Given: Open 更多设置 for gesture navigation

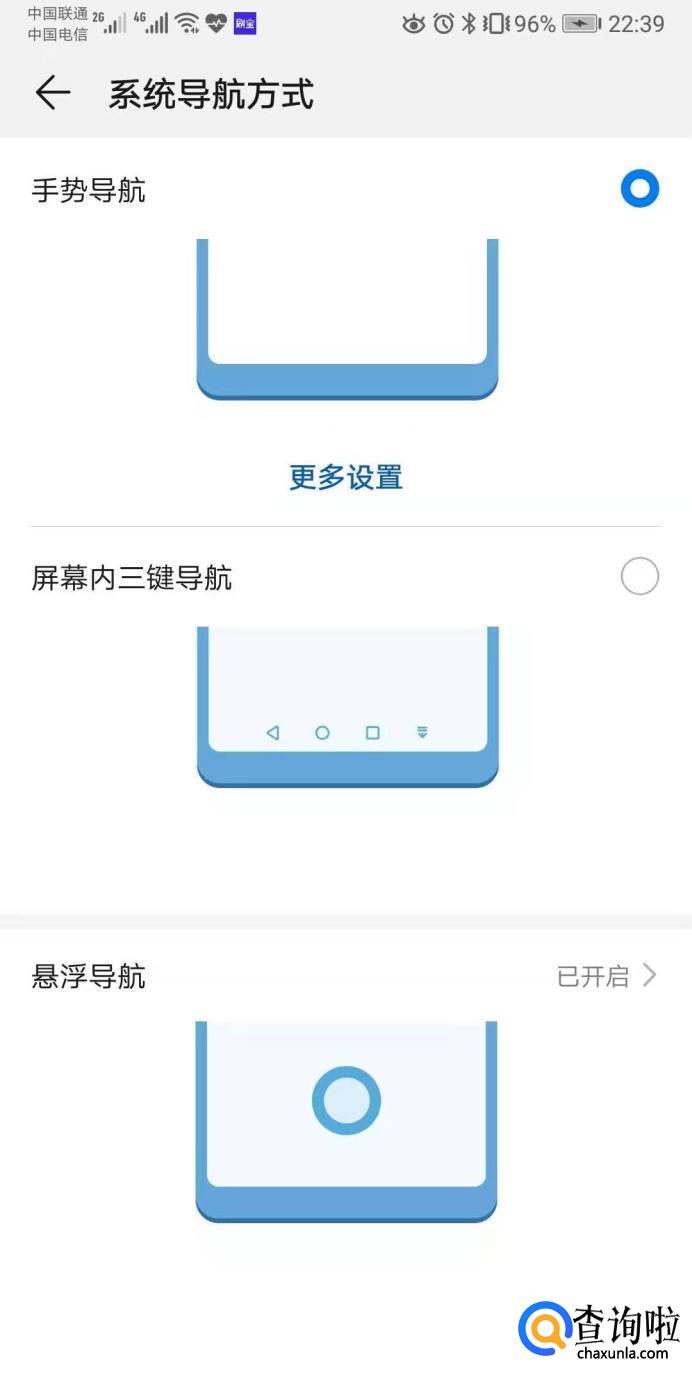Looking at the screenshot, I should (346, 477).
